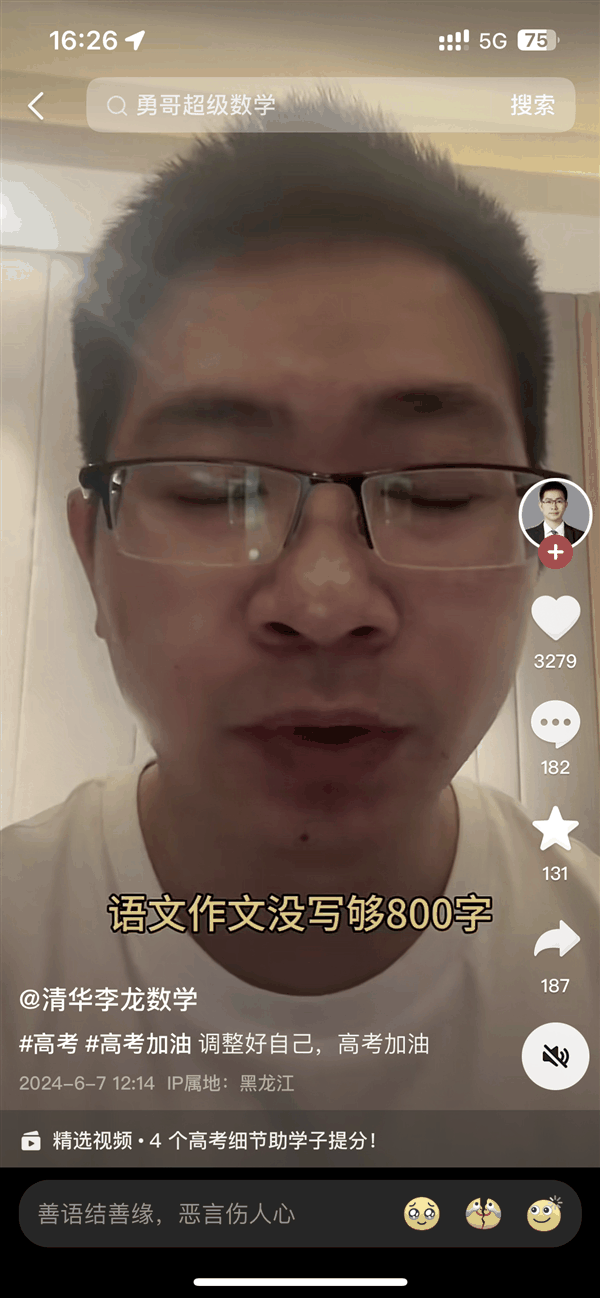Go back with the top-left arrow
The width and height of the screenshot is (600, 1298).
pyautogui.click(x=36, y=105)
